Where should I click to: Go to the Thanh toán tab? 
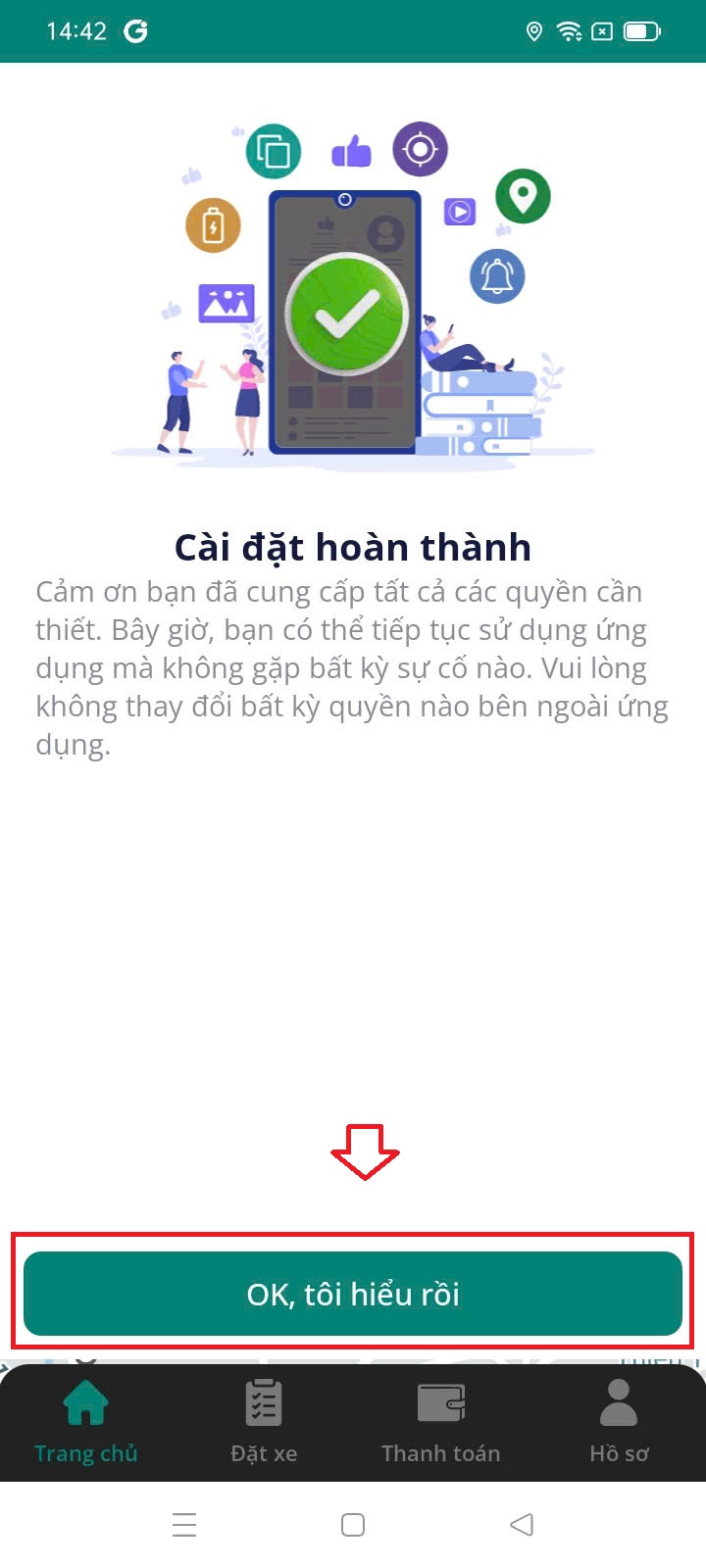pos(440,1421)
